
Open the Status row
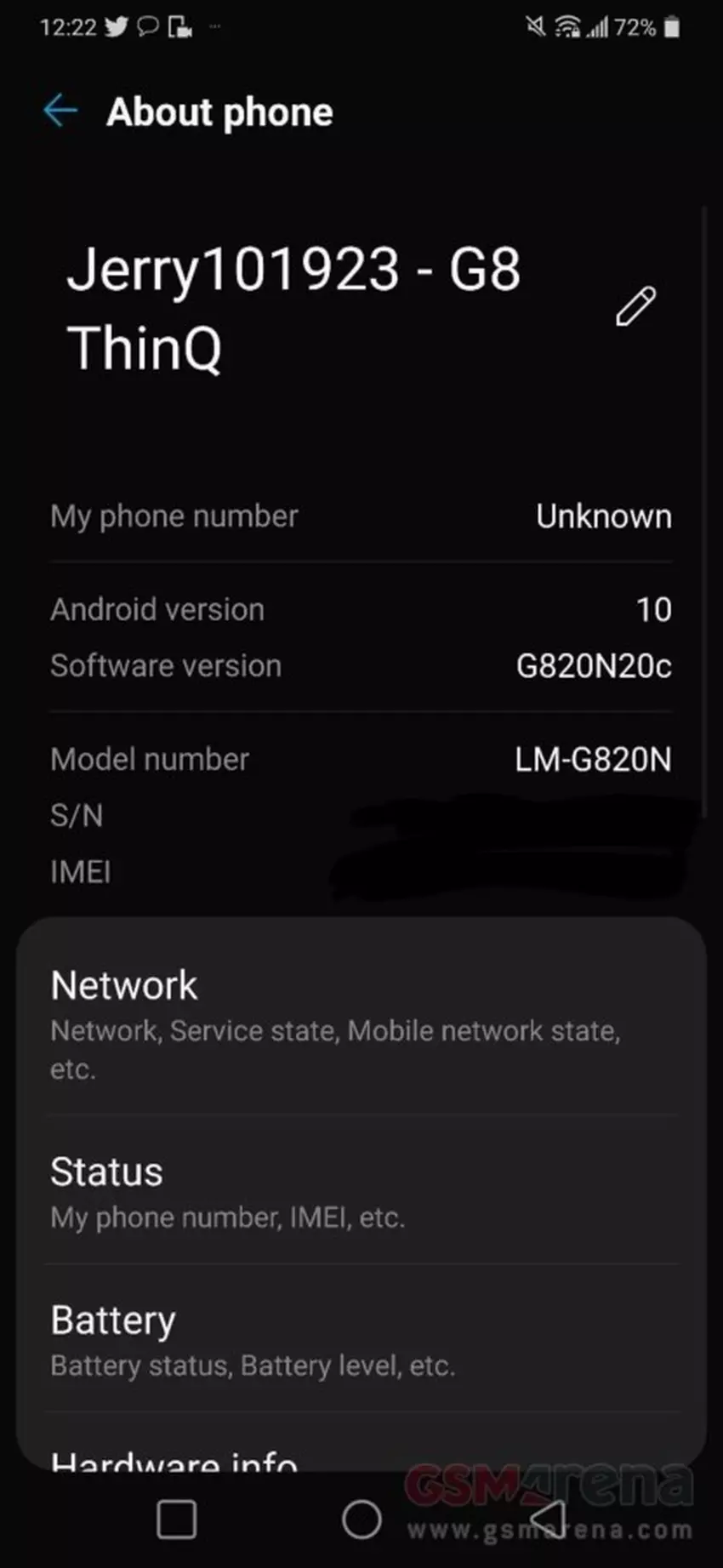point(361,1191)
